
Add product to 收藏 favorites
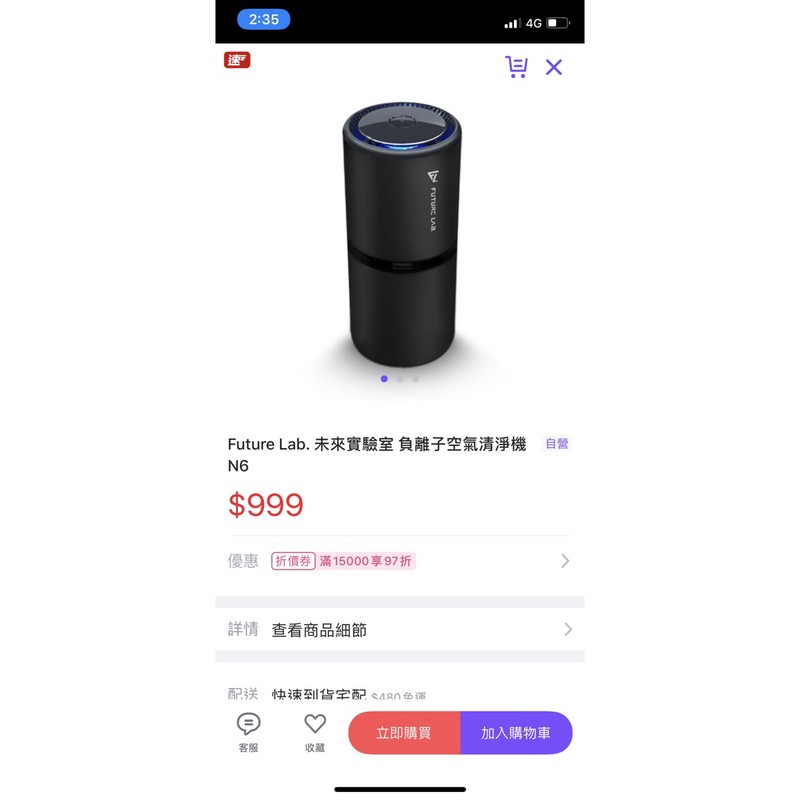coord(315,733)
